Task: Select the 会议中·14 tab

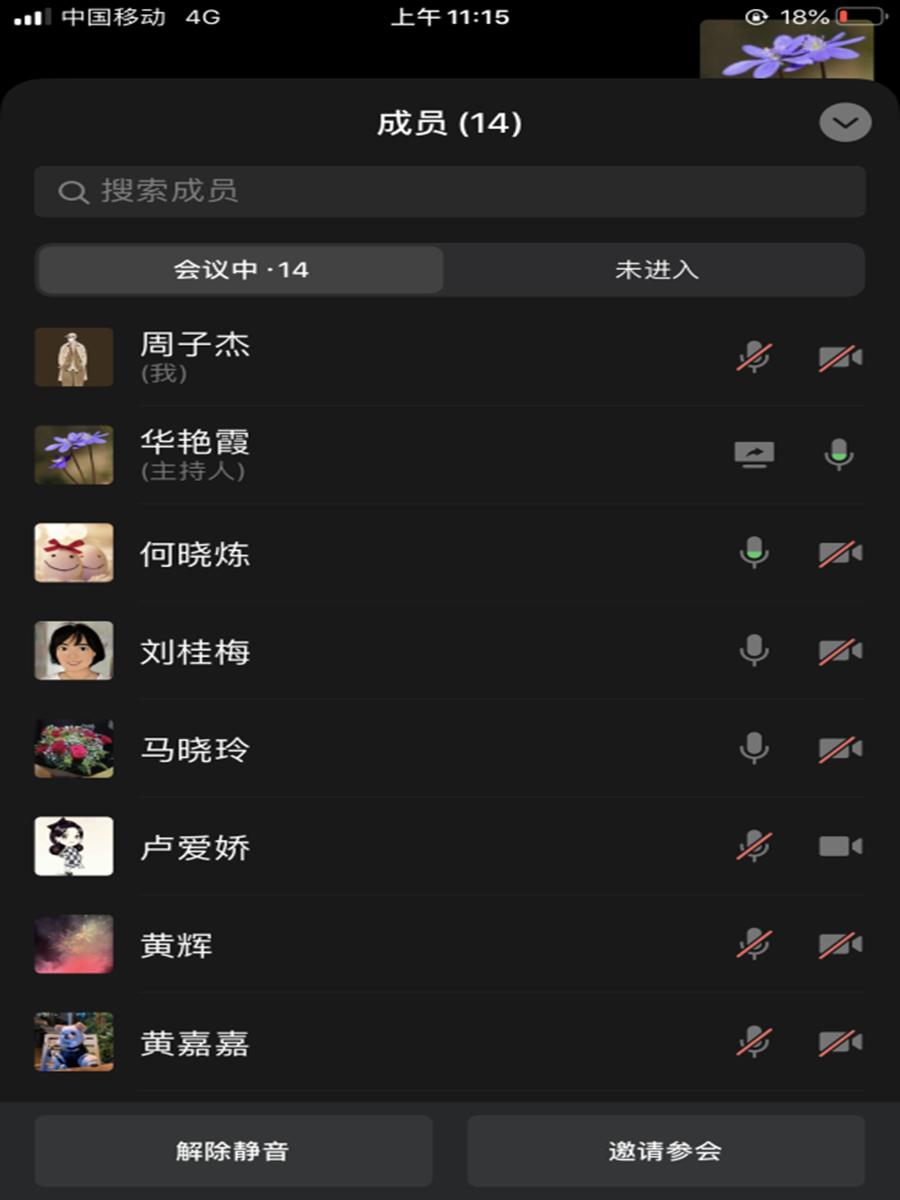Action: 240,270
